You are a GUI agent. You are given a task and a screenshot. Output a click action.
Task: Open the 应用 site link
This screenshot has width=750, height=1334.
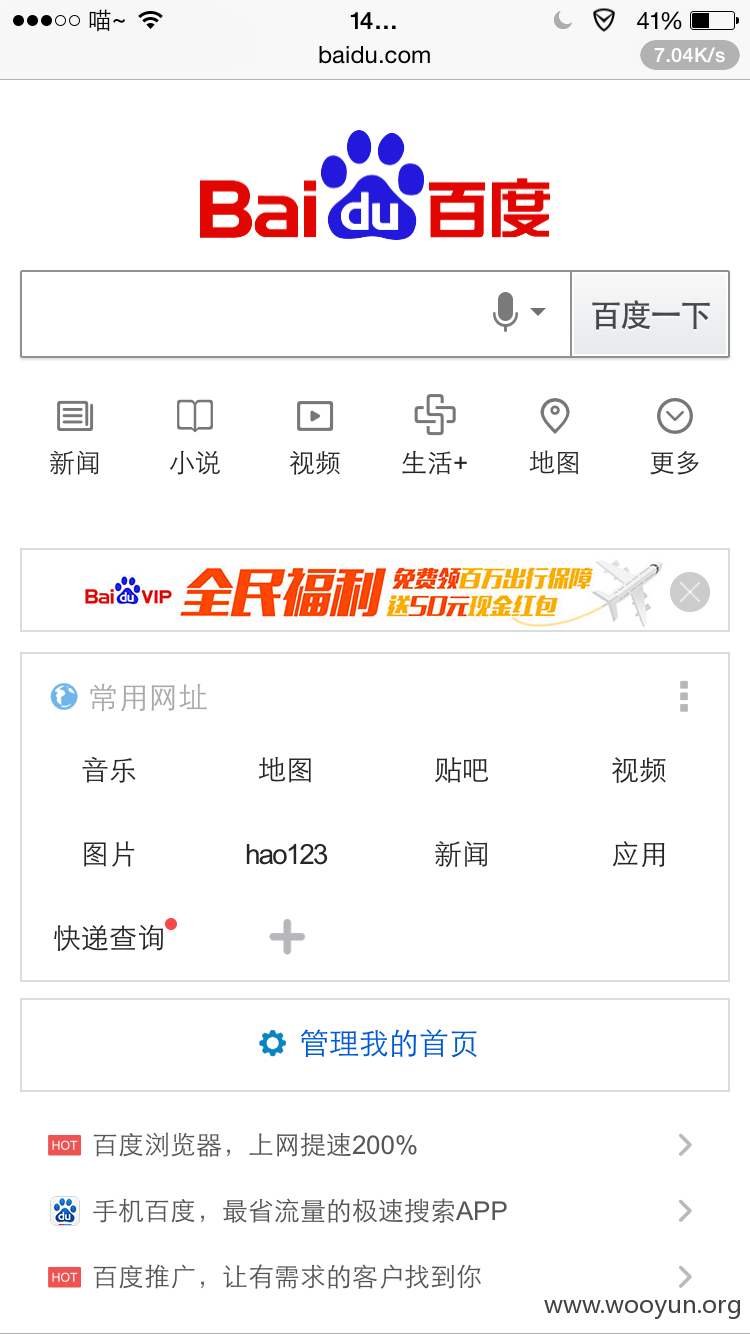point(639,854)
